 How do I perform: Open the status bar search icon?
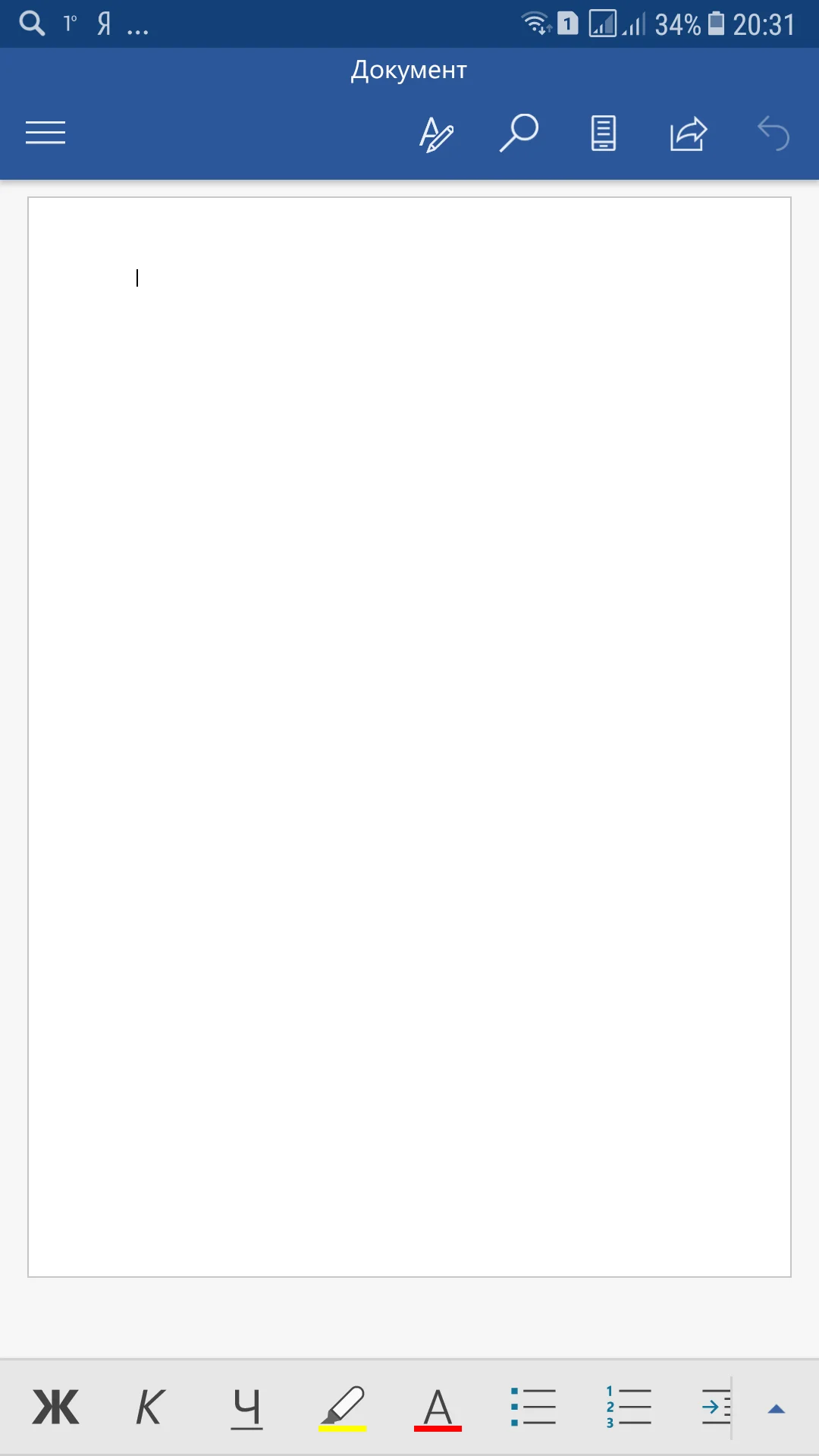[x=30, y=23]
